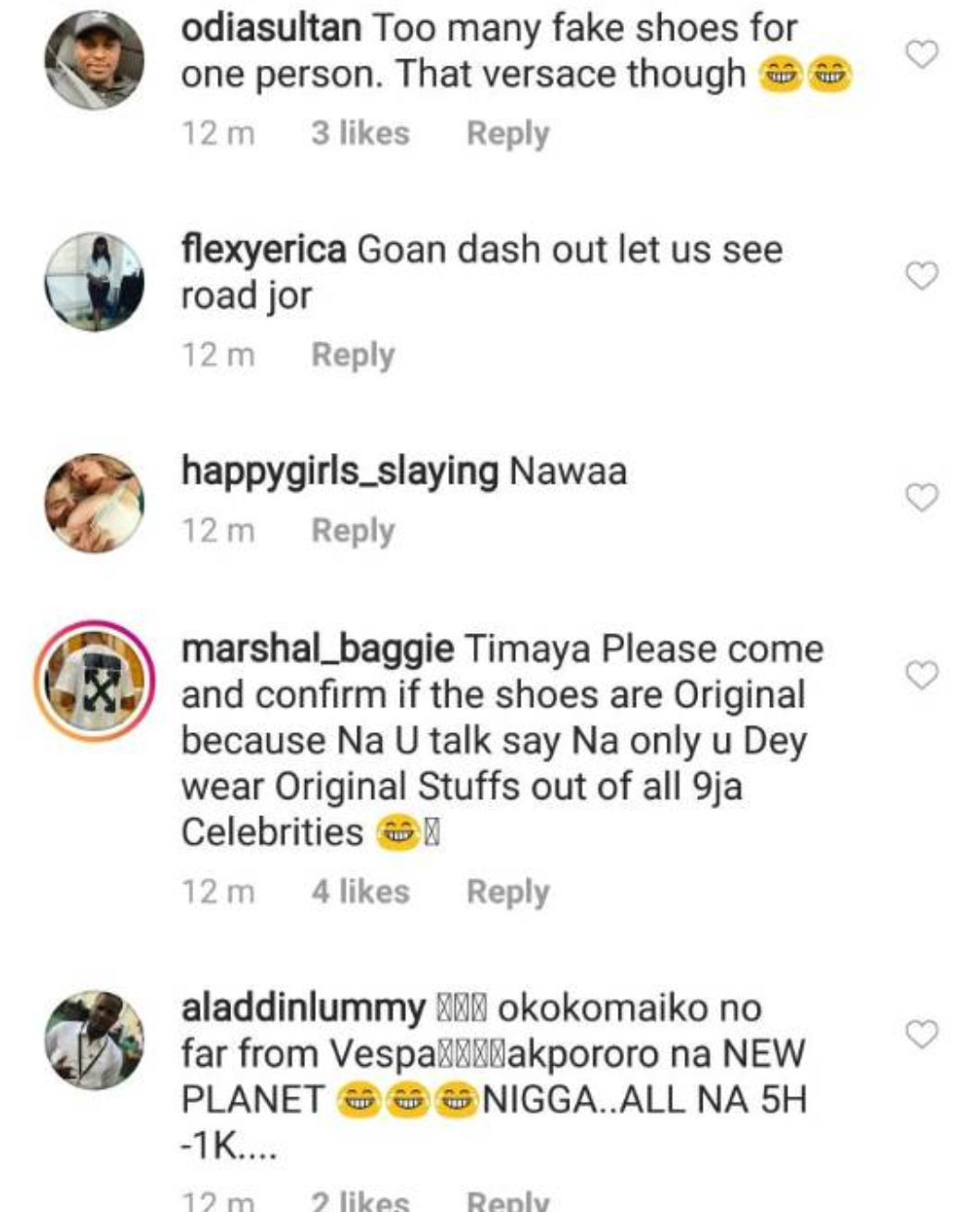Like odiasultan's comment

(922, 55)
